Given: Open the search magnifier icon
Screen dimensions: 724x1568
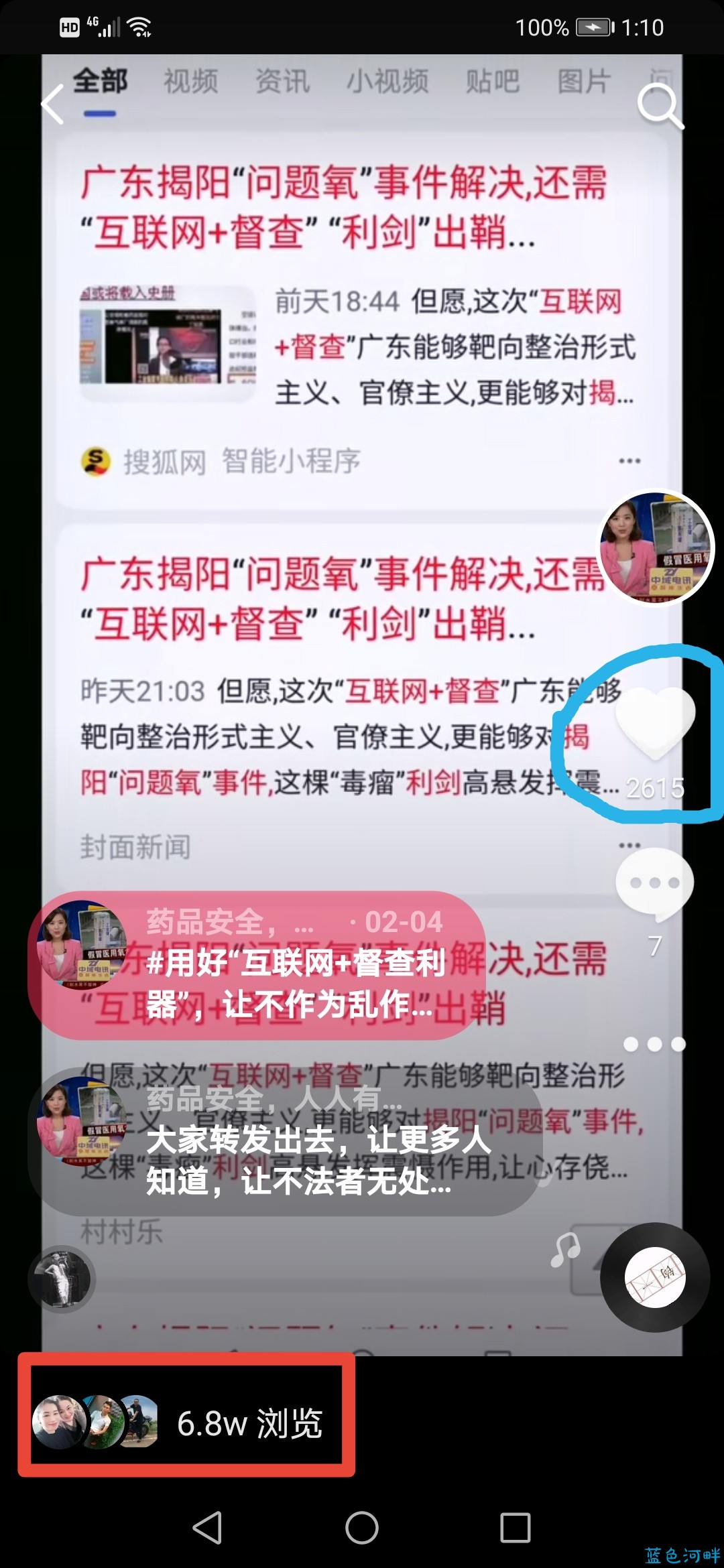Looking at the screenshot, I should click(659, 105).
